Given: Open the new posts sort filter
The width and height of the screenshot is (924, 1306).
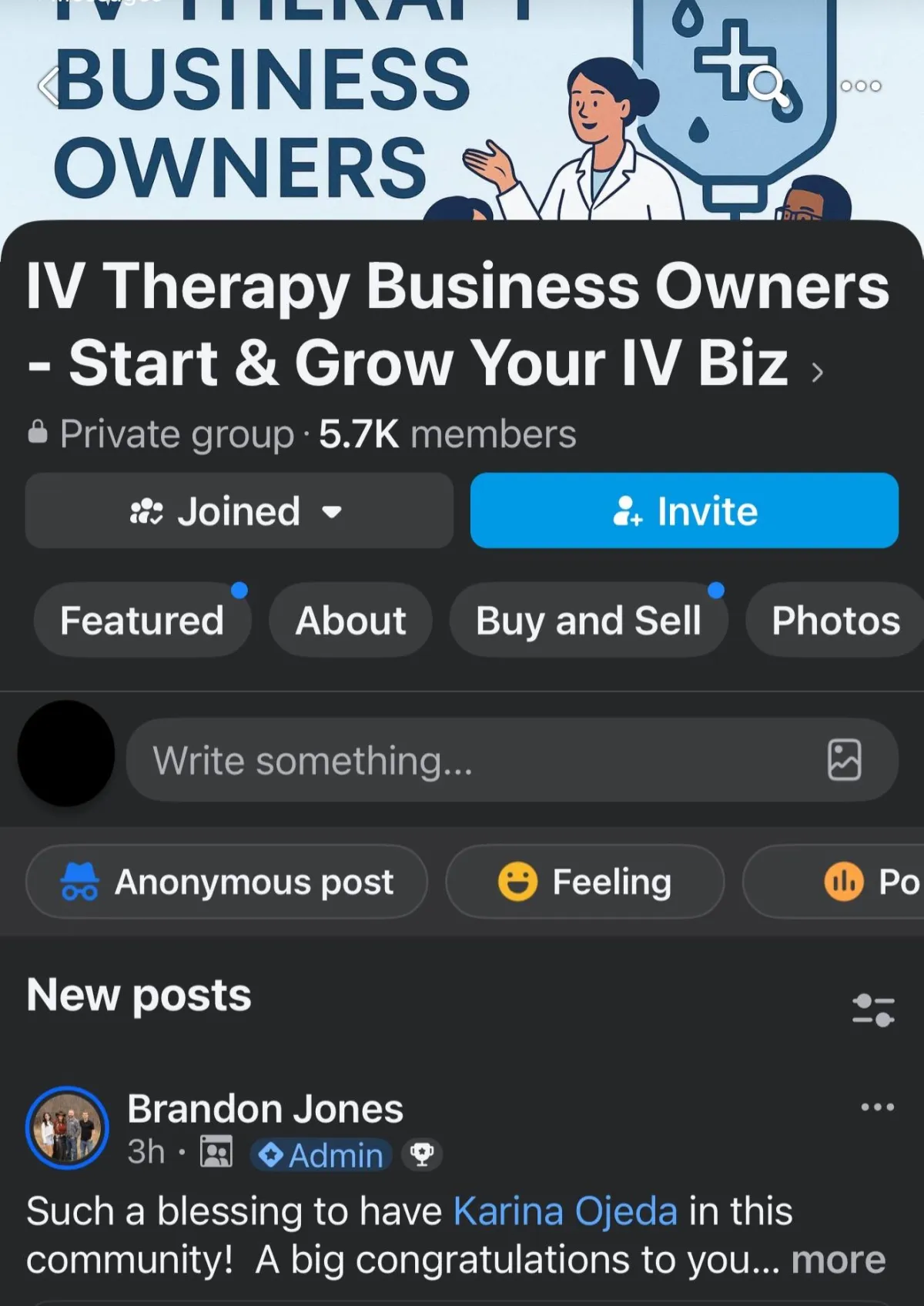Looking at the screenshot, I should click(x=873, y=1010).
